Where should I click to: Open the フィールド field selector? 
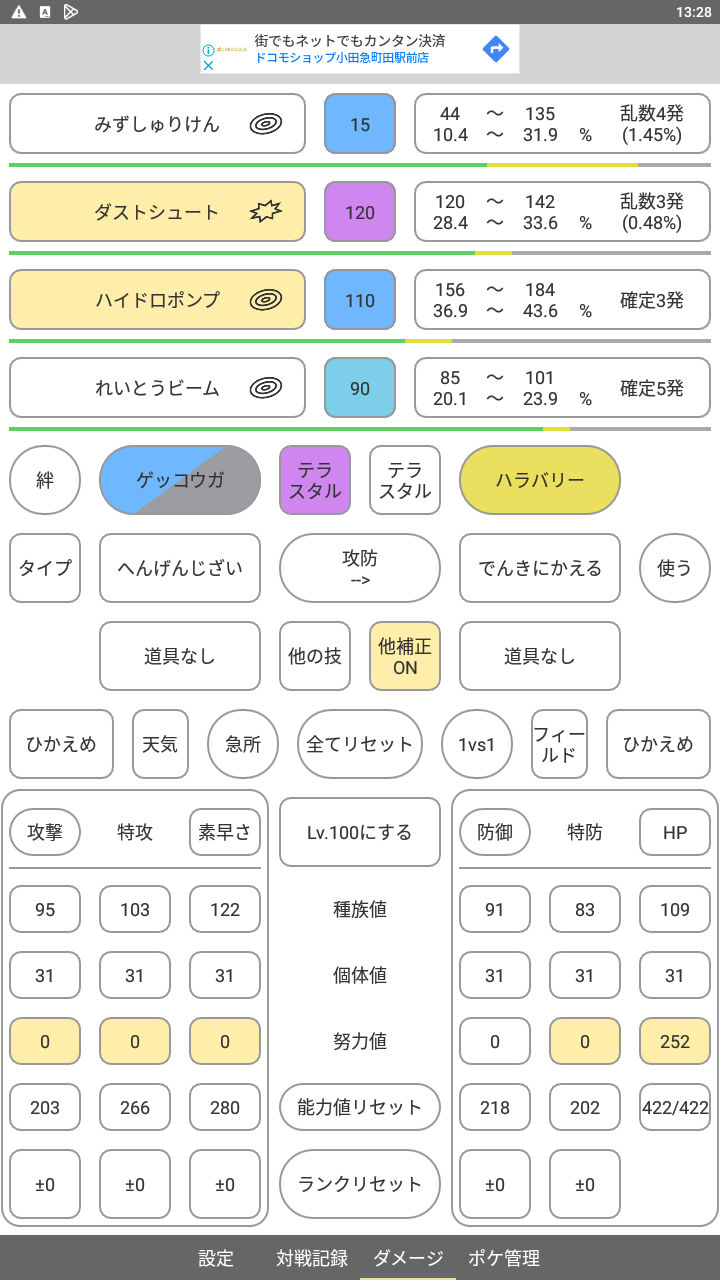point(559,744)
